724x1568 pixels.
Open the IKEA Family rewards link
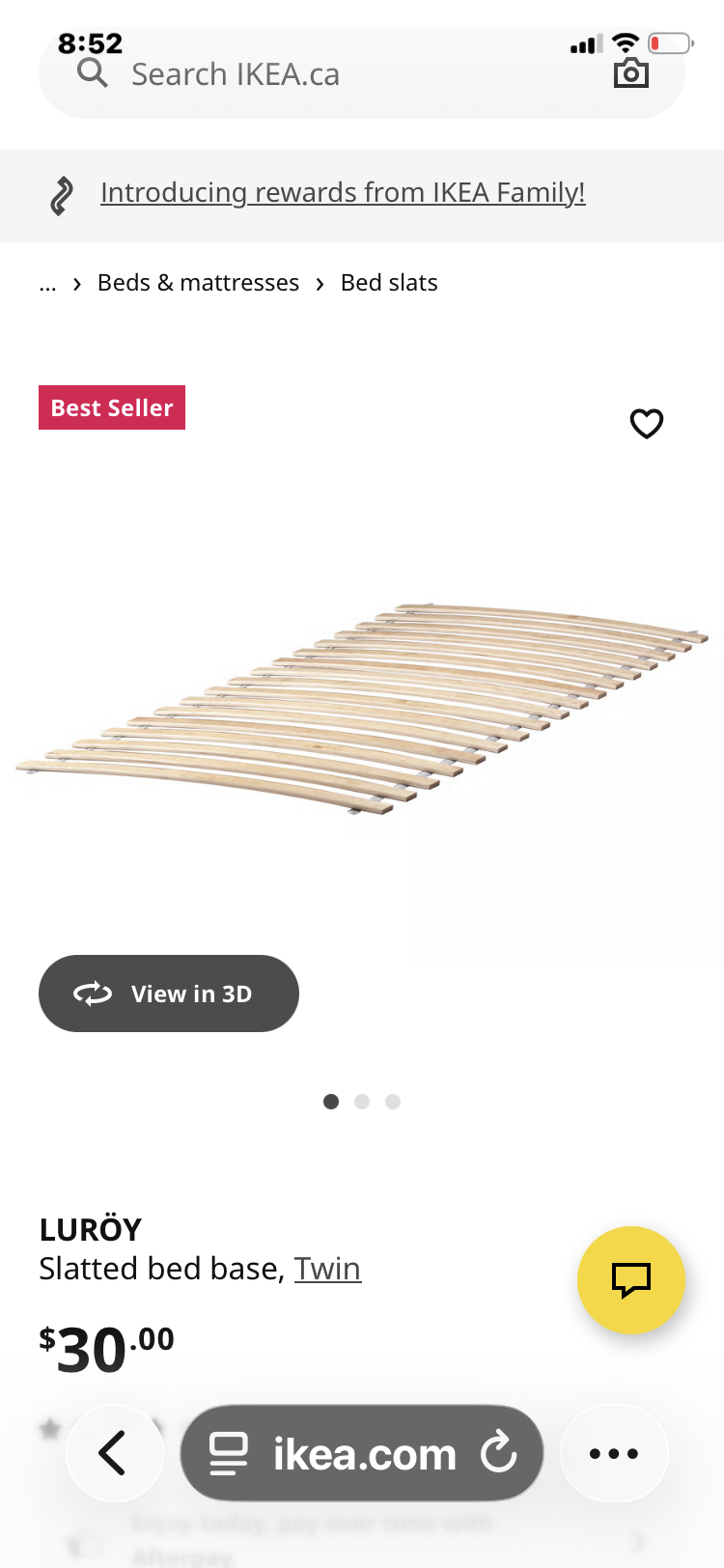point(342,193)
